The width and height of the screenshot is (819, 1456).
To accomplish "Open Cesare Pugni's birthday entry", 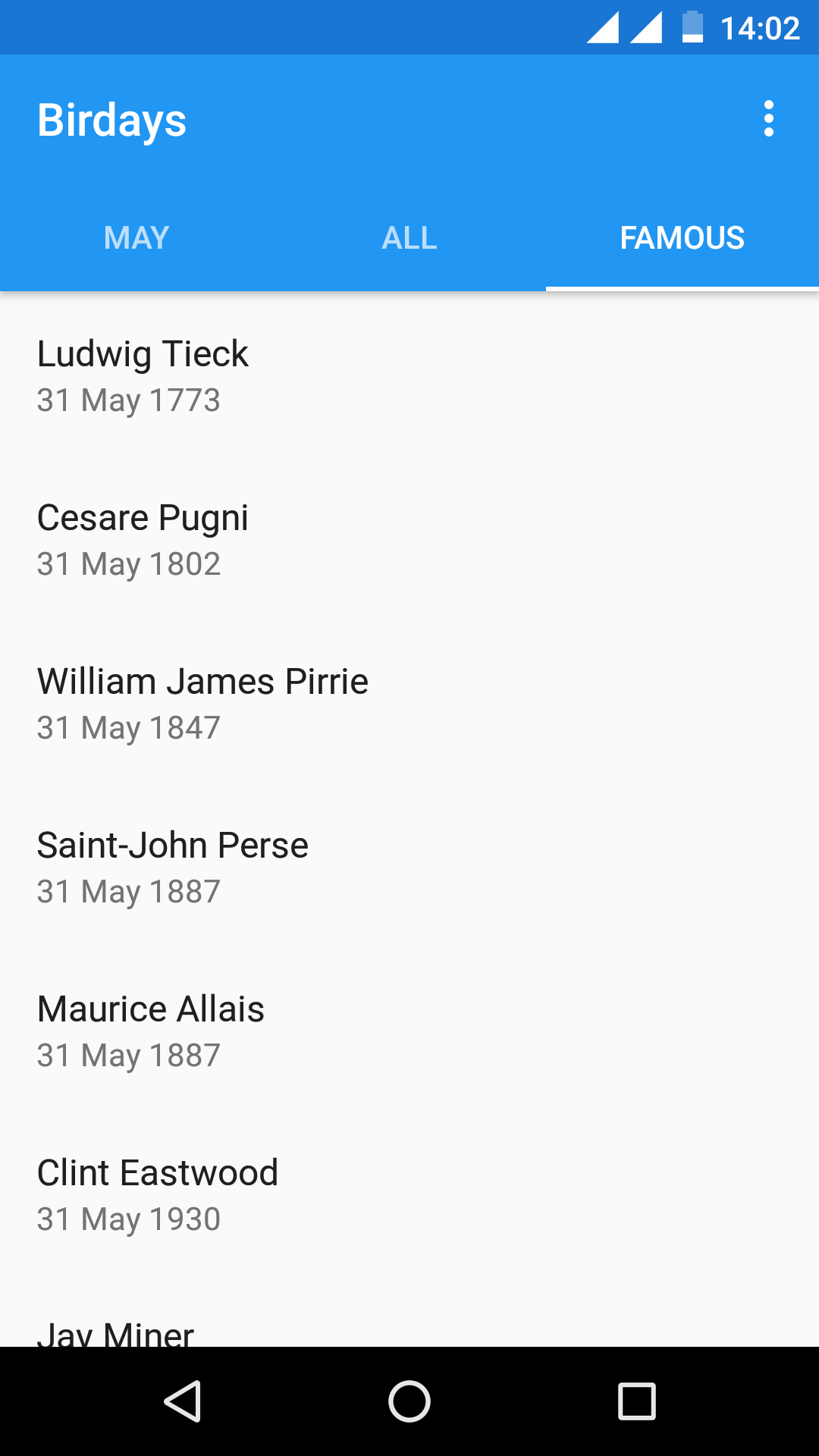I will click(x=409, y=540).
